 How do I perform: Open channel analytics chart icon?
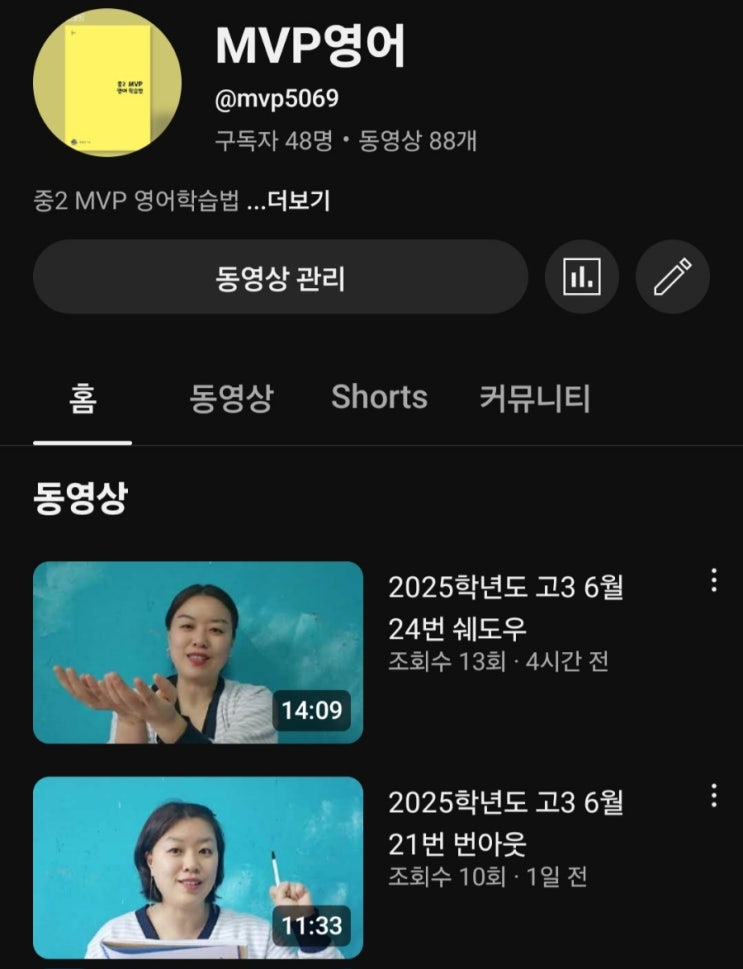tap(581, 277)
